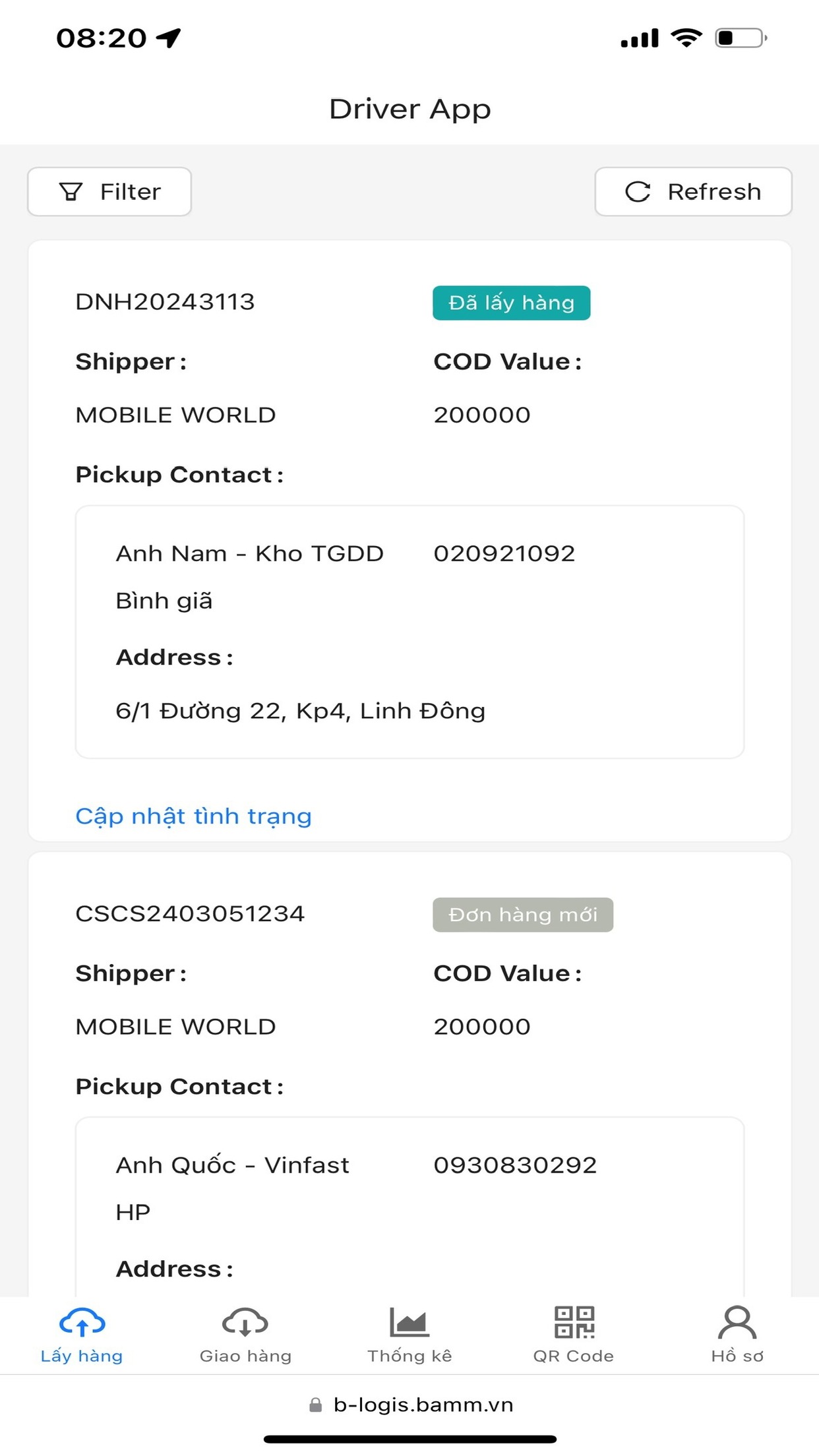The image size is (819, 1456).
Task: Open the Filter options
Action: coord(109,192)
